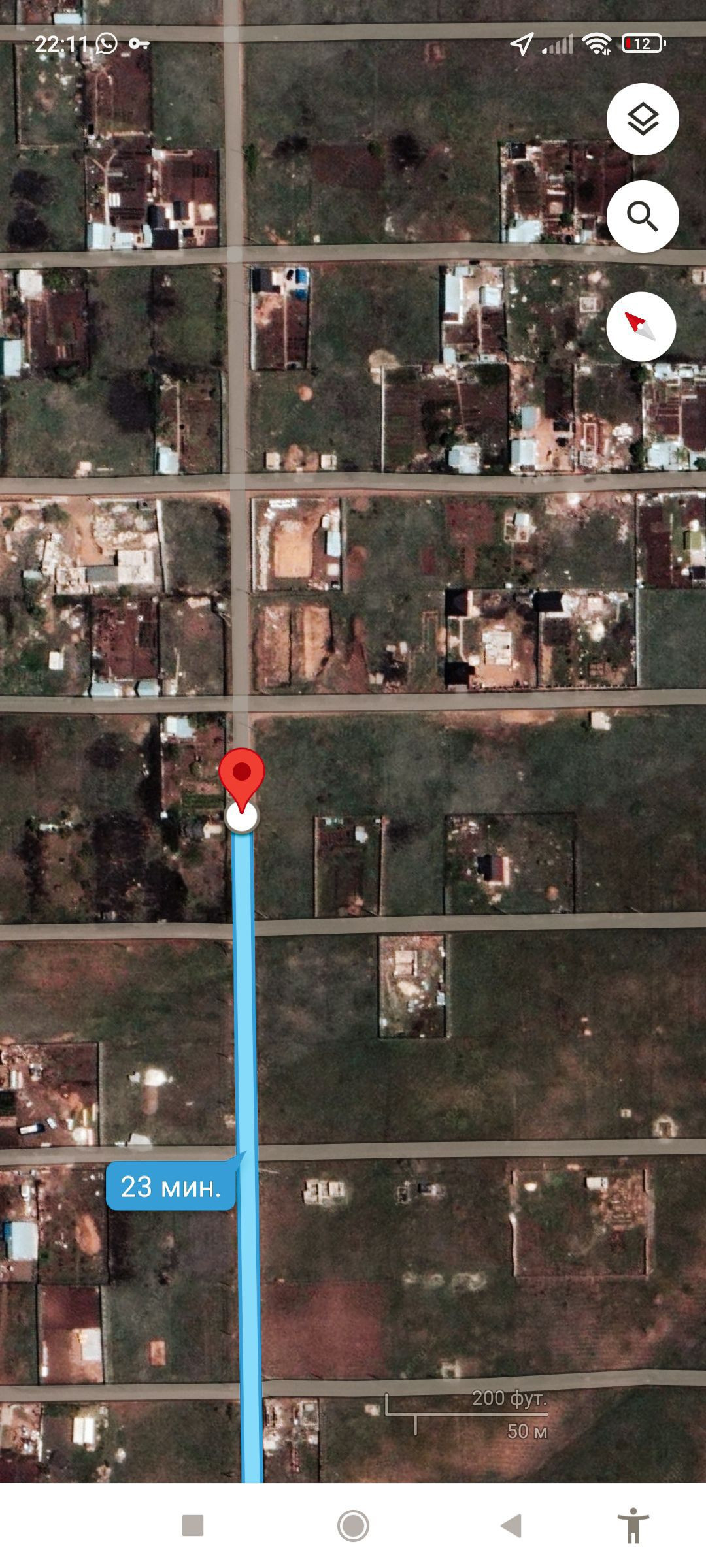Open the map layers selector
Image resolution: width=706 pixels, height=1568 pixels.
(642, 120)
